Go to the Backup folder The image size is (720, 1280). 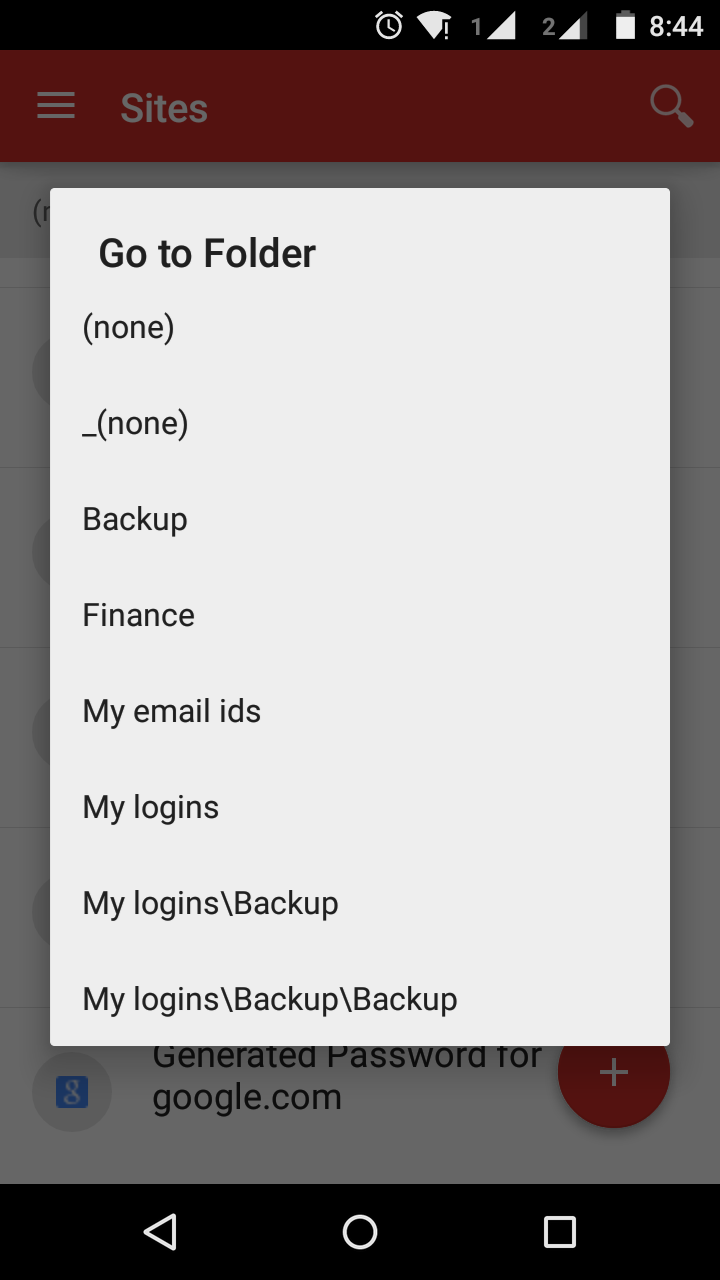click(x=134, y=519)
